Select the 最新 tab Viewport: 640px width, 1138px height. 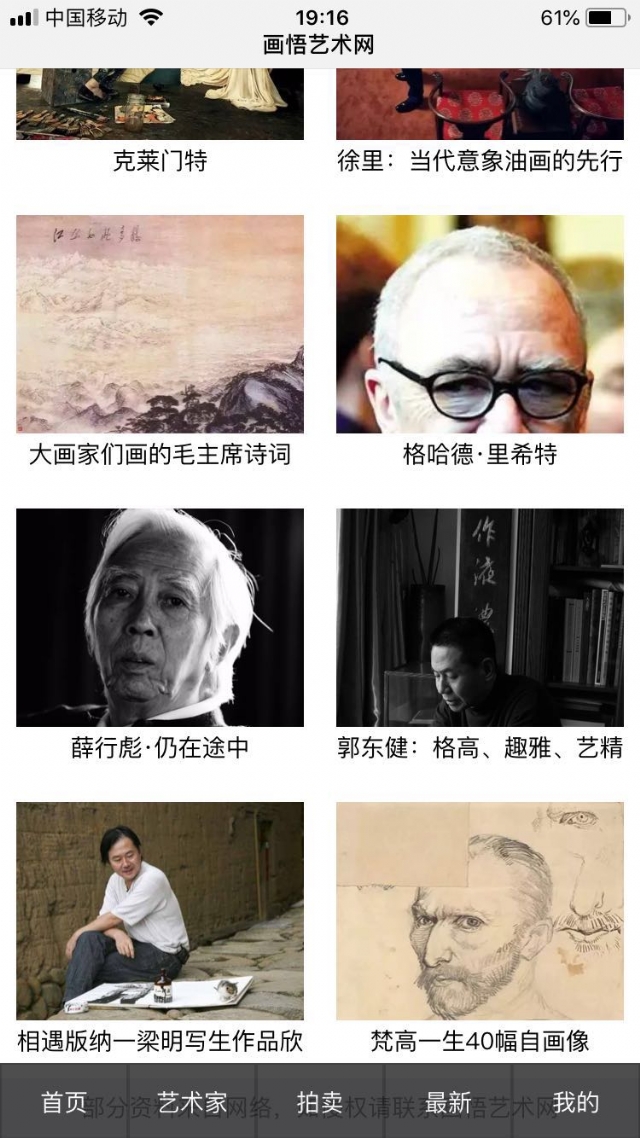click(448, 1102)
